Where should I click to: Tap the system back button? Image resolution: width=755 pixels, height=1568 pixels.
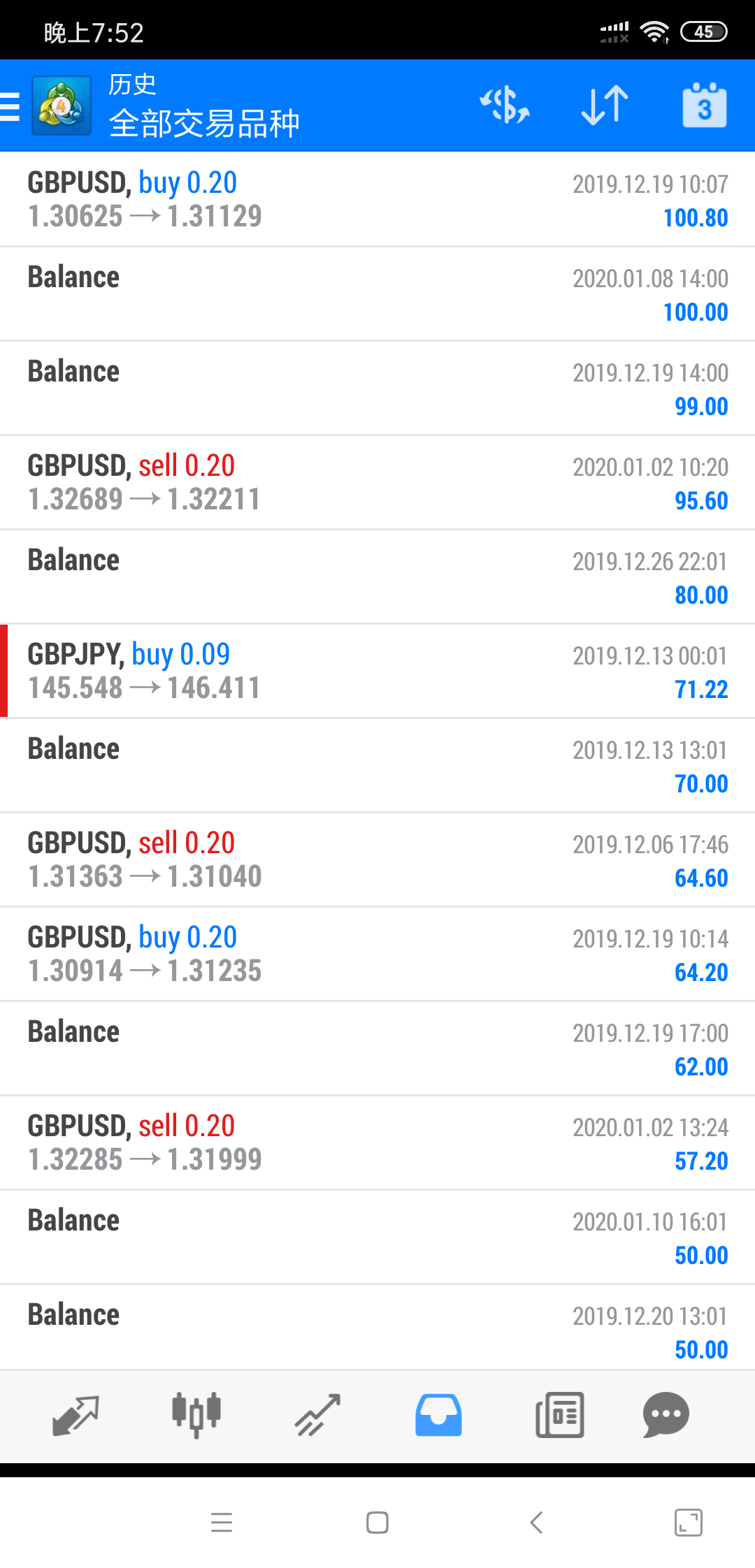[x=536, y=1523]
